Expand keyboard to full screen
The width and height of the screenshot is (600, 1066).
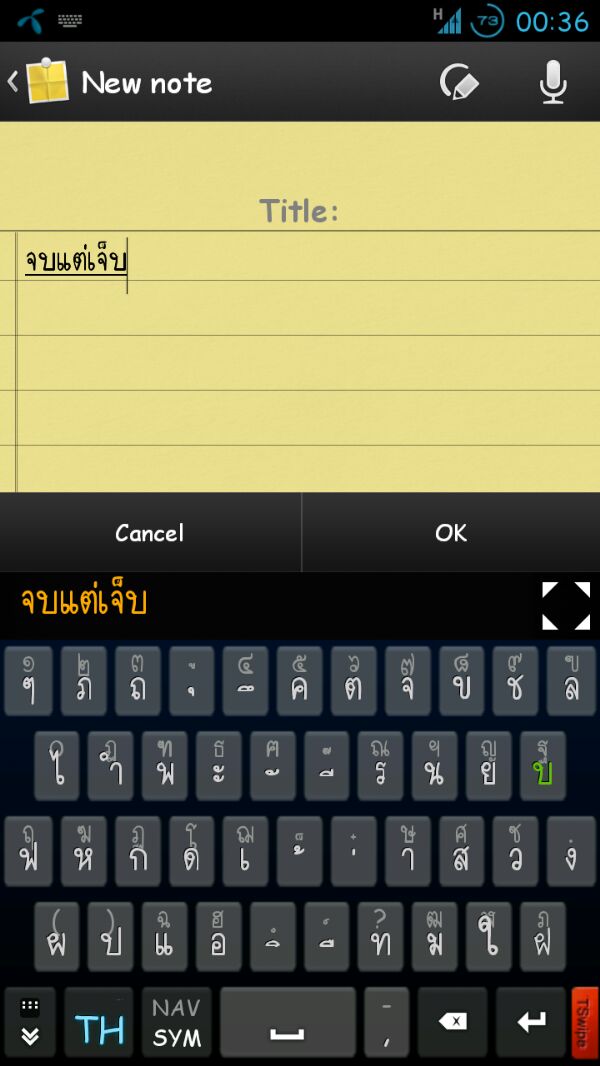pos(566,605)
